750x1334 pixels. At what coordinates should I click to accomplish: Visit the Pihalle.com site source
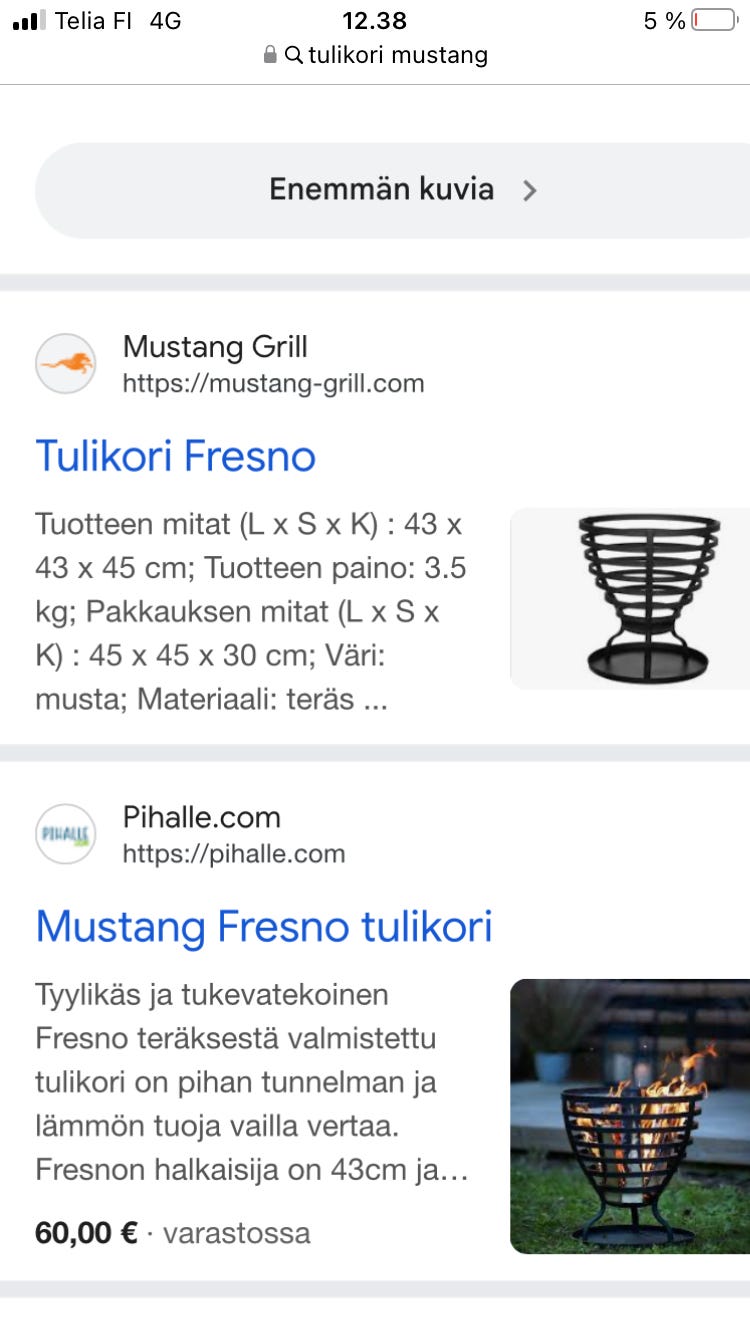200,835
